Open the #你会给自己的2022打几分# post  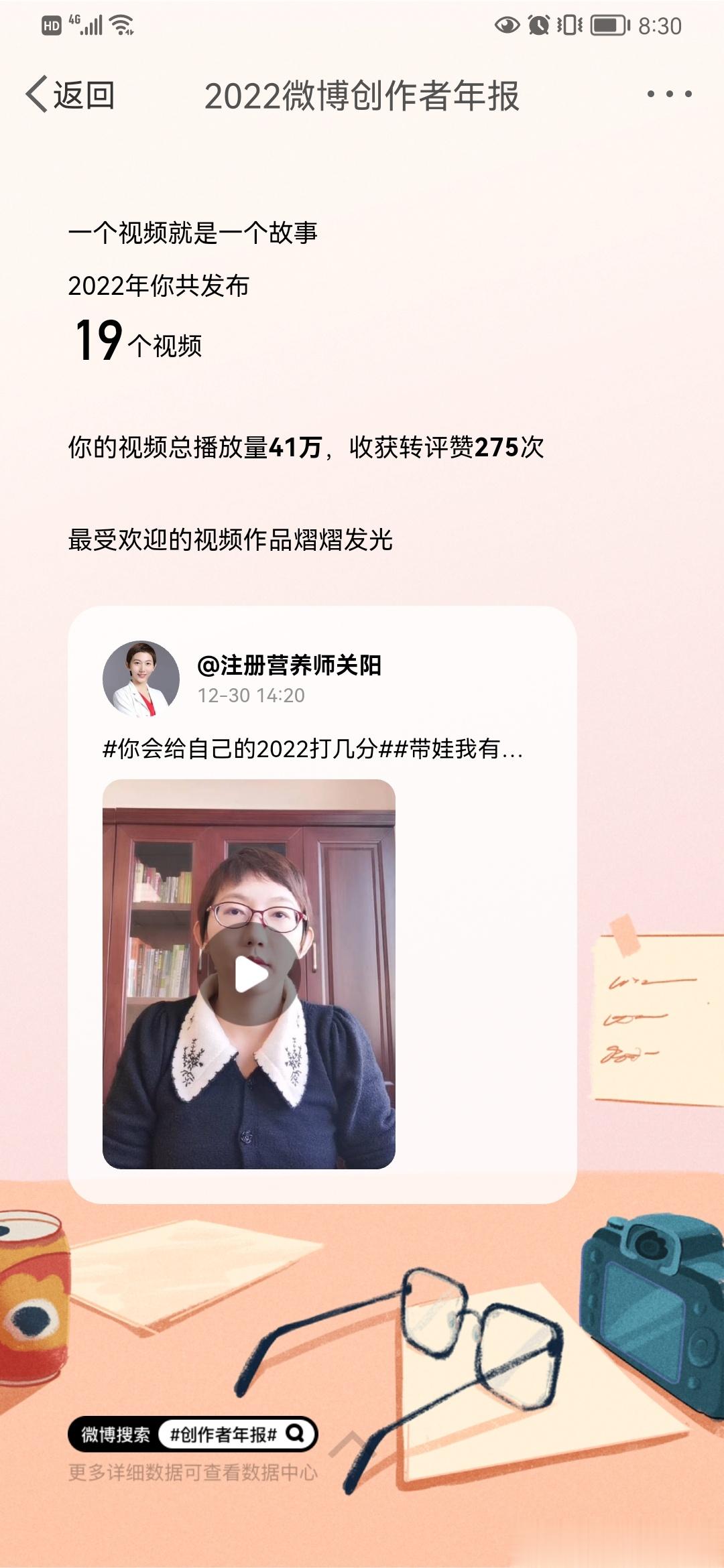[312, 748]
